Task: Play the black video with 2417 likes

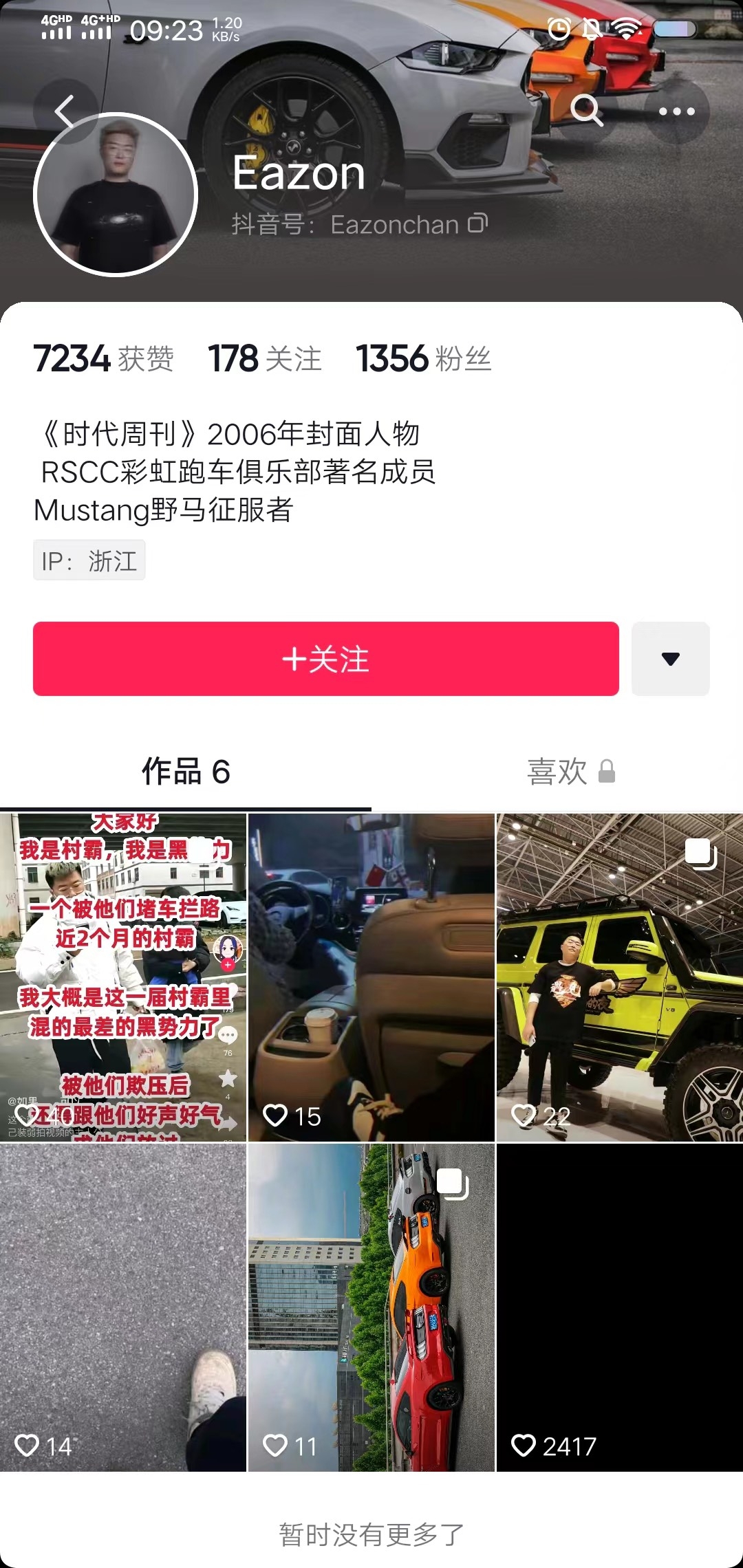Action: (619, 1307)
